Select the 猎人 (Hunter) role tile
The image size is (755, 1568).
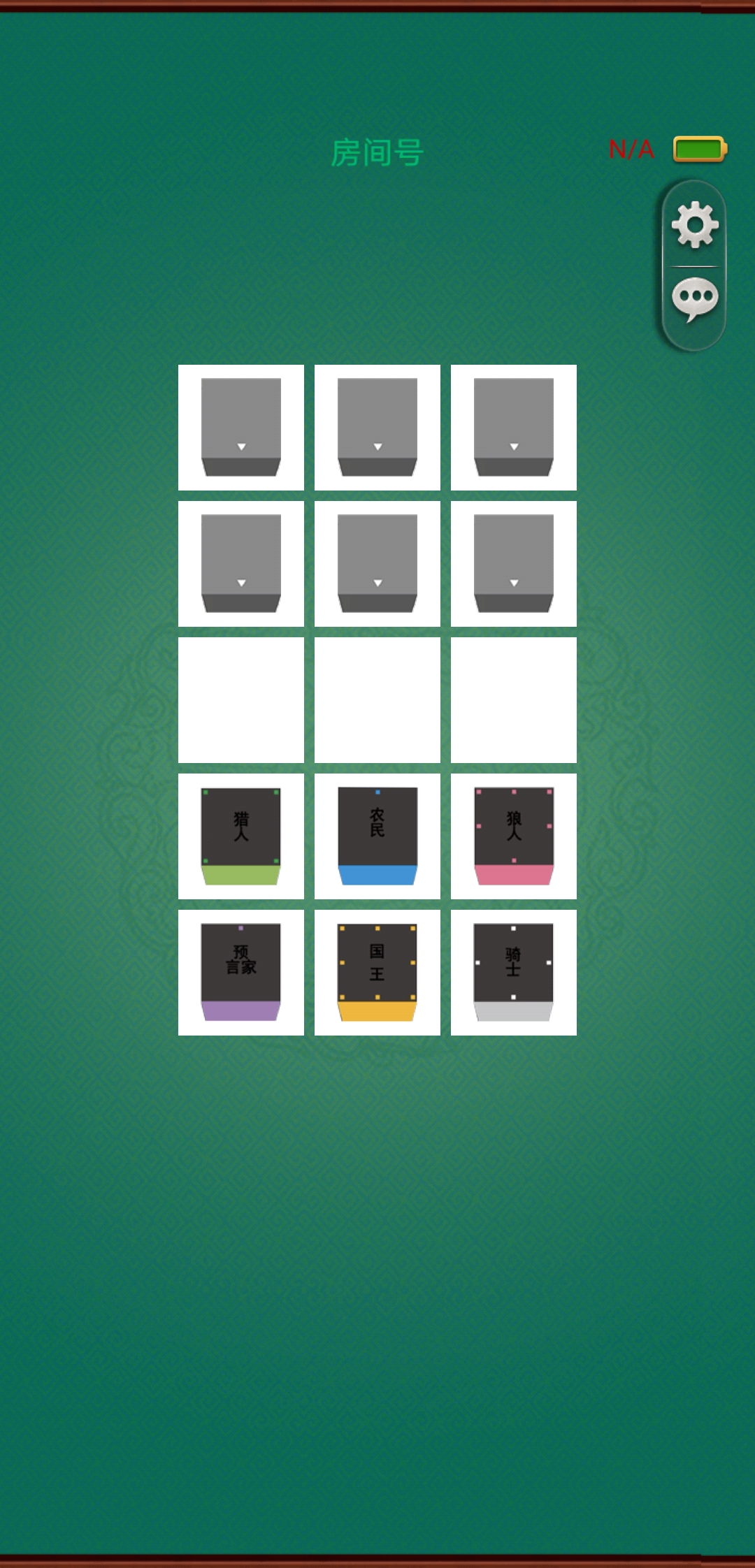[241, 836]
